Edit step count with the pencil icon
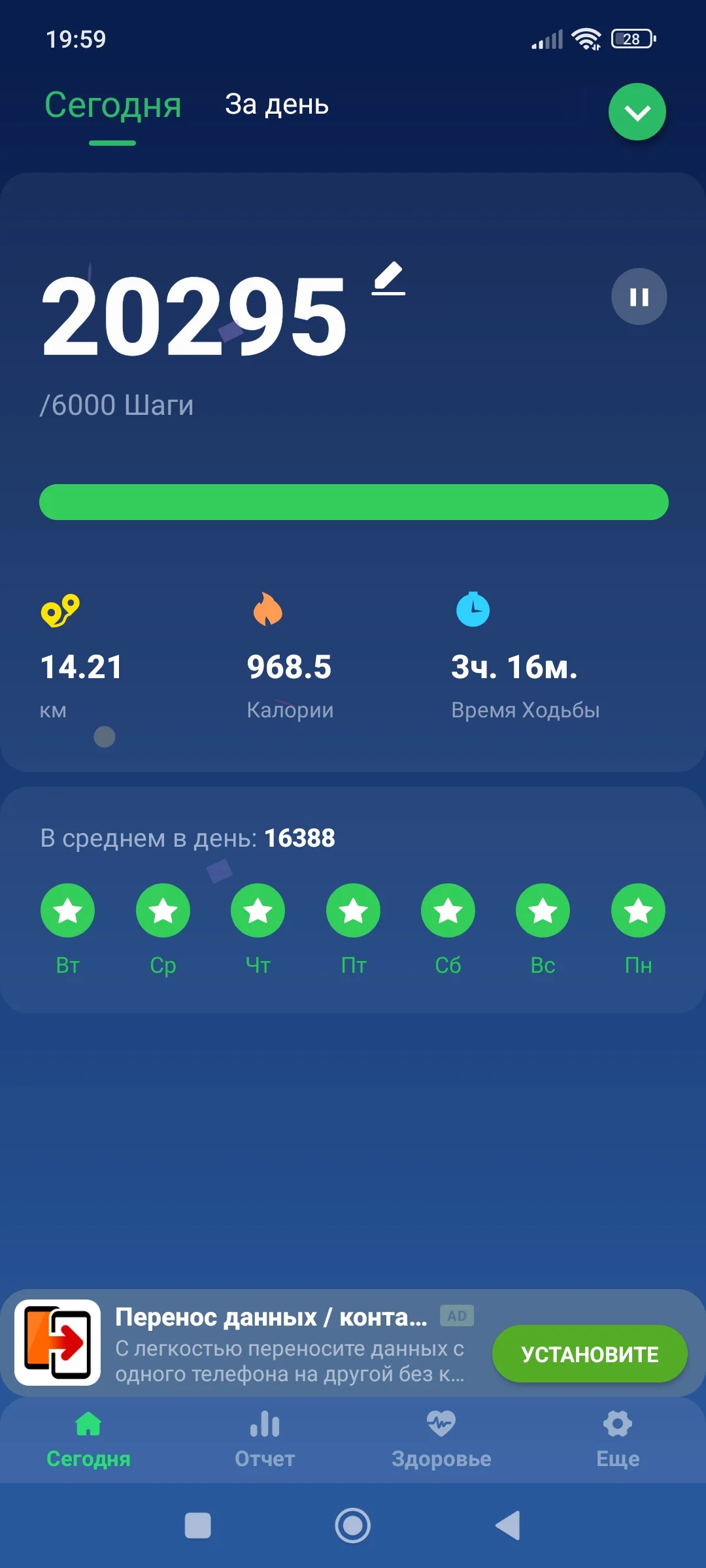706x1568 pixels. point(386,281)
